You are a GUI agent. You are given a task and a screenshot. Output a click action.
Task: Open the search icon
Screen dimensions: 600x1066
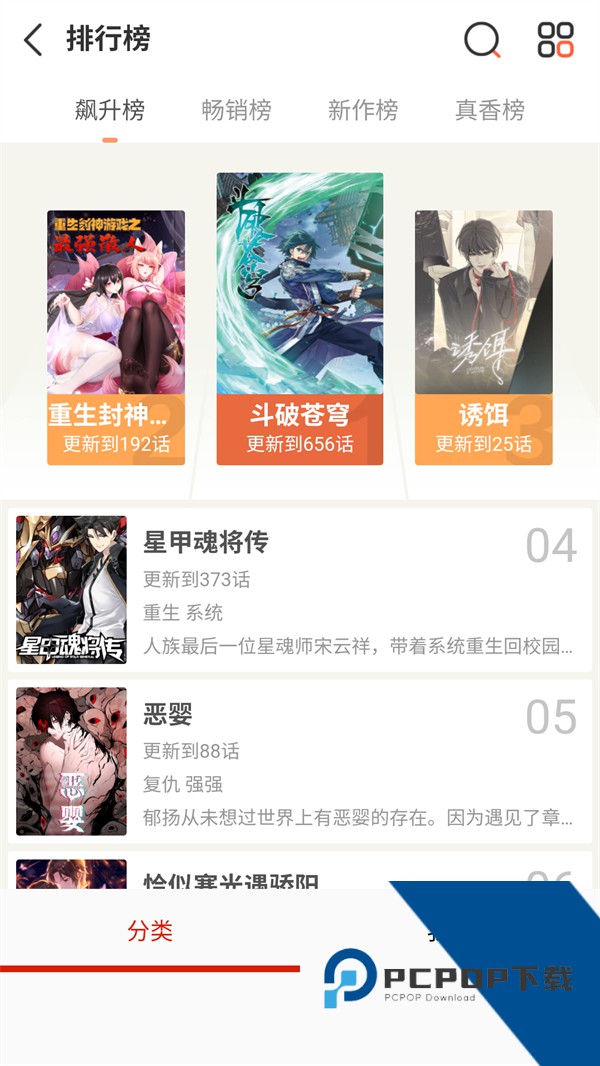[x=482, y=40]
